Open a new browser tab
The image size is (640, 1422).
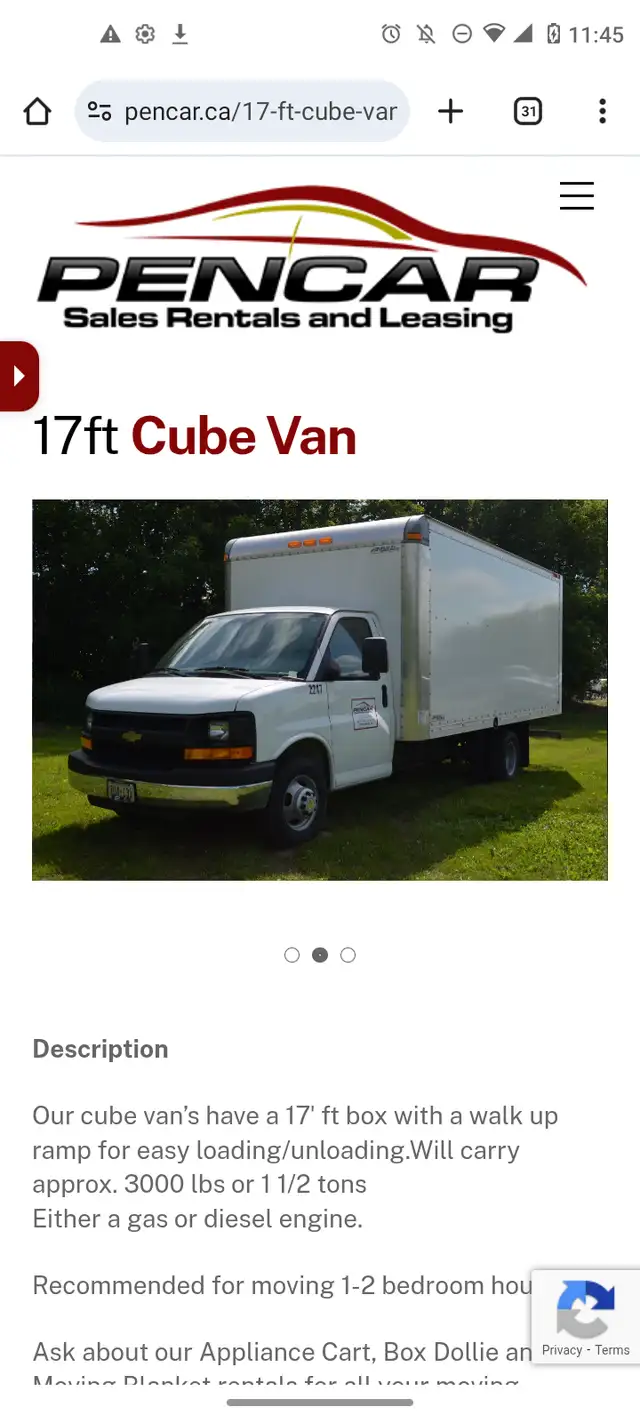(451, 111)
